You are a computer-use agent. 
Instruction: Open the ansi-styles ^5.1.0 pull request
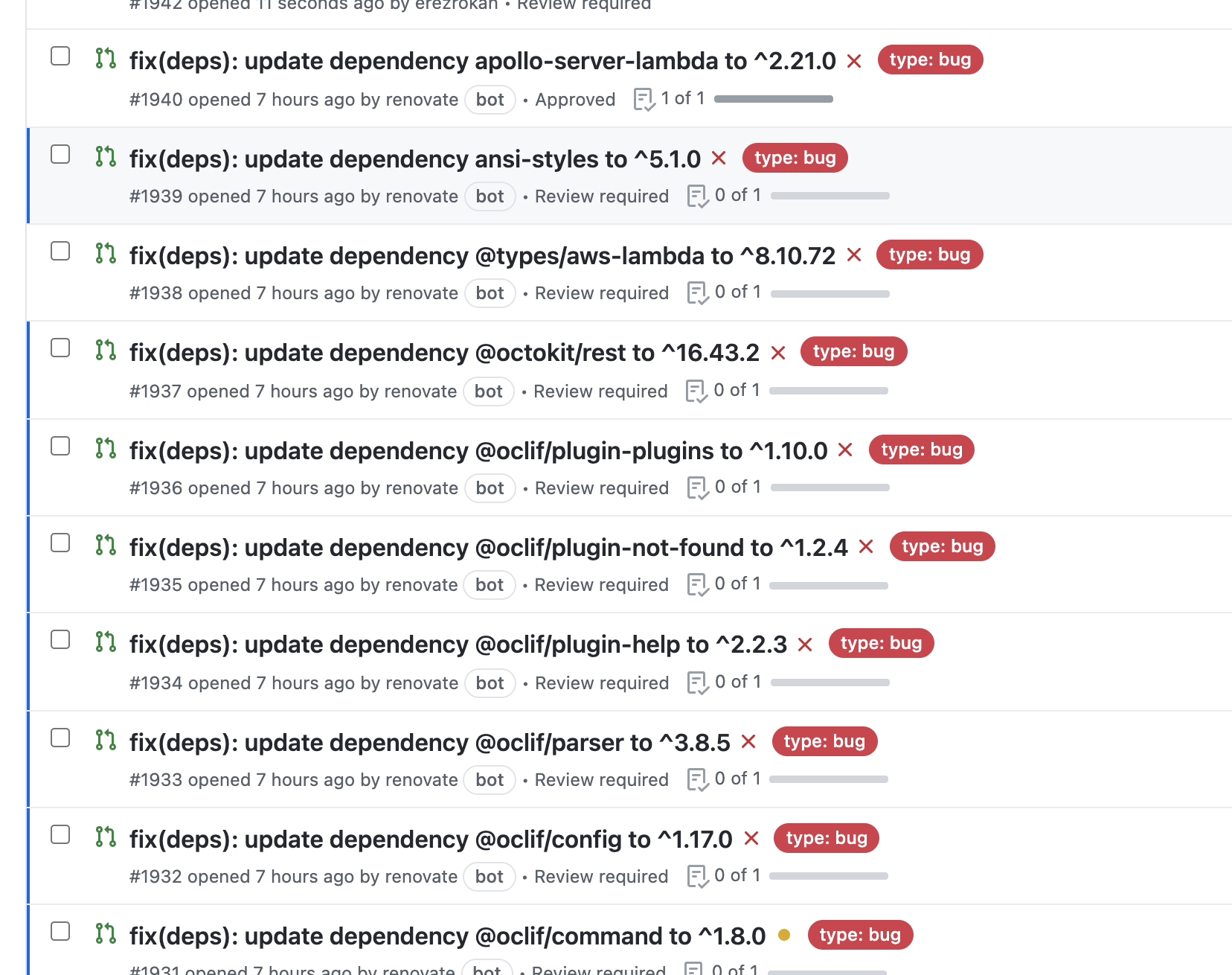[414, 159]
